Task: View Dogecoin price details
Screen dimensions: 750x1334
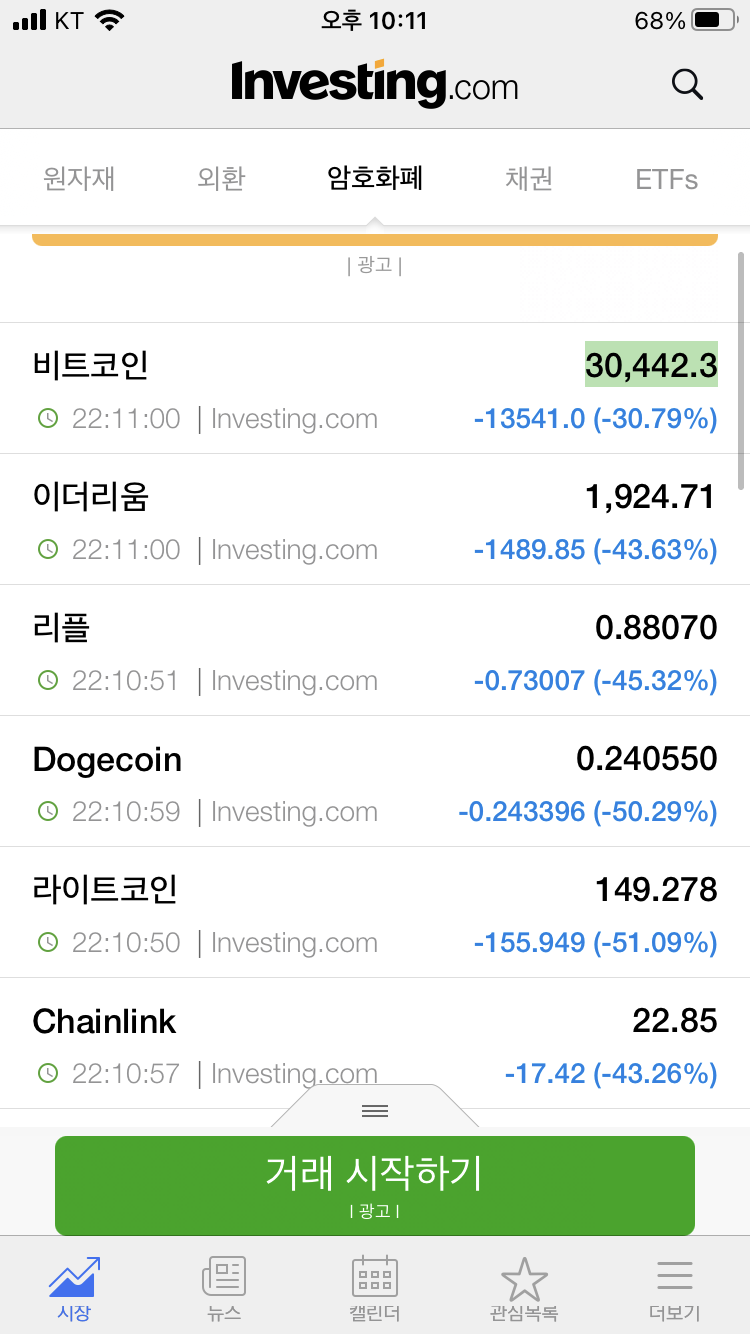Action: pos(375,781)
